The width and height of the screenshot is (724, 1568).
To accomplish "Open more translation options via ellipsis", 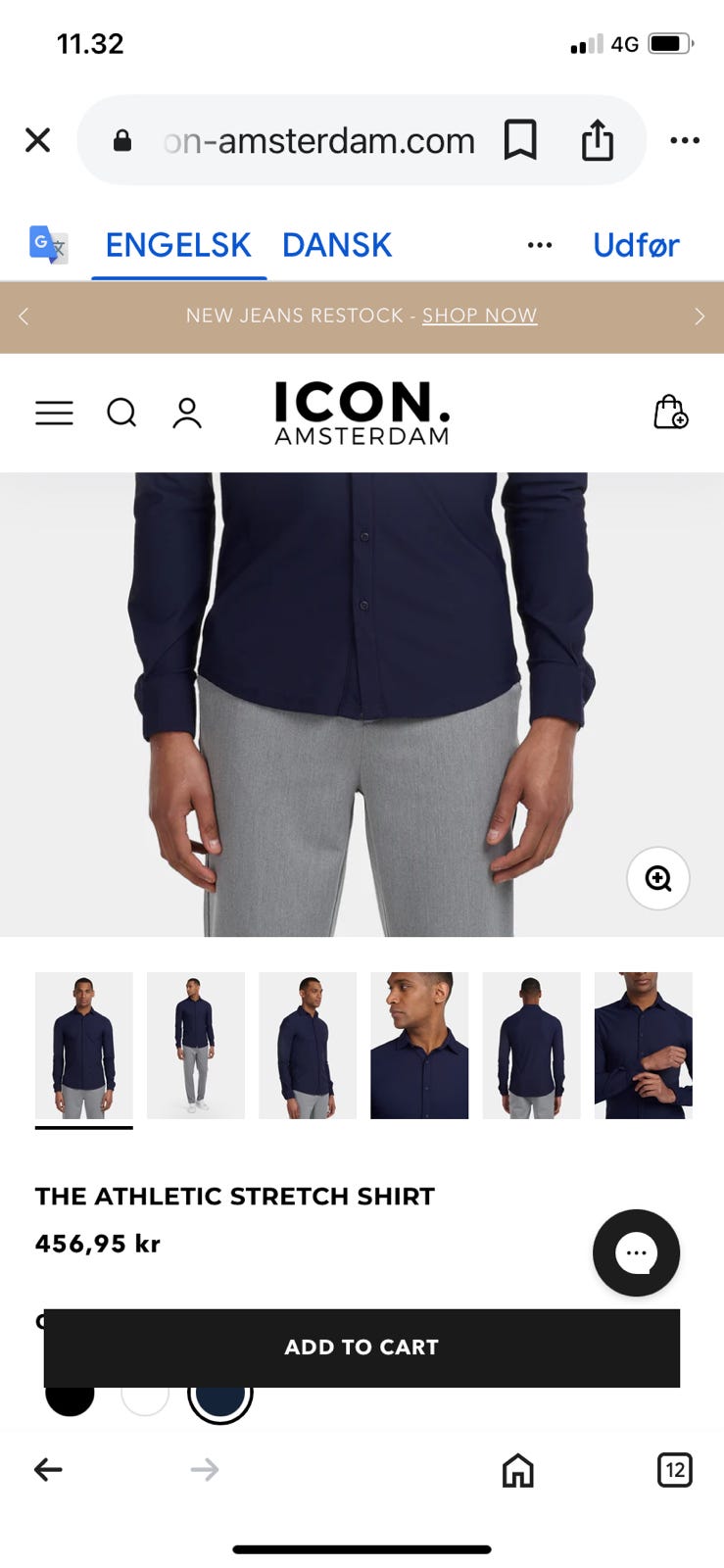I will (540, 244).
